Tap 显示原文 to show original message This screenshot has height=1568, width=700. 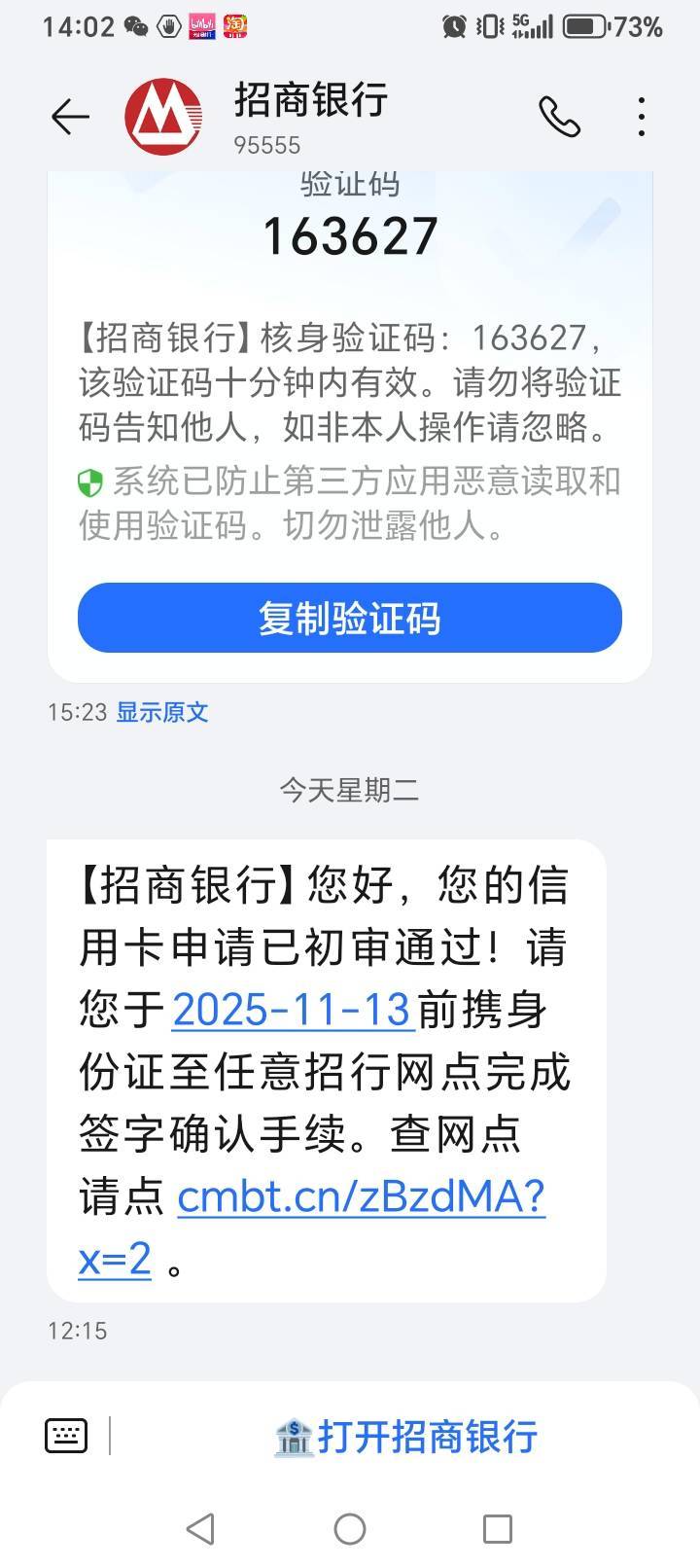(162, 712)
